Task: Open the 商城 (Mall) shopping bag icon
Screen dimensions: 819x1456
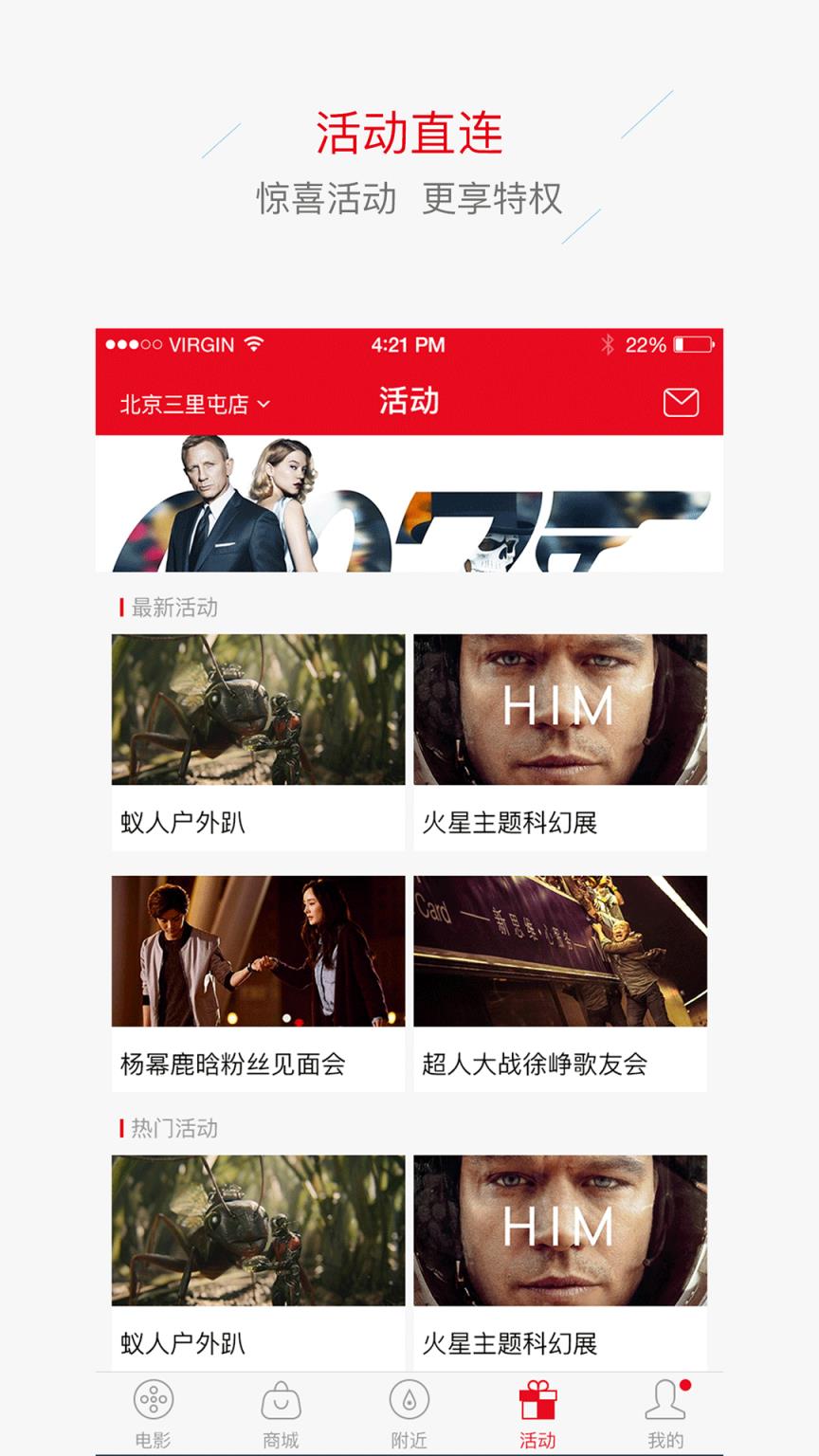Action: [280, 1398]
